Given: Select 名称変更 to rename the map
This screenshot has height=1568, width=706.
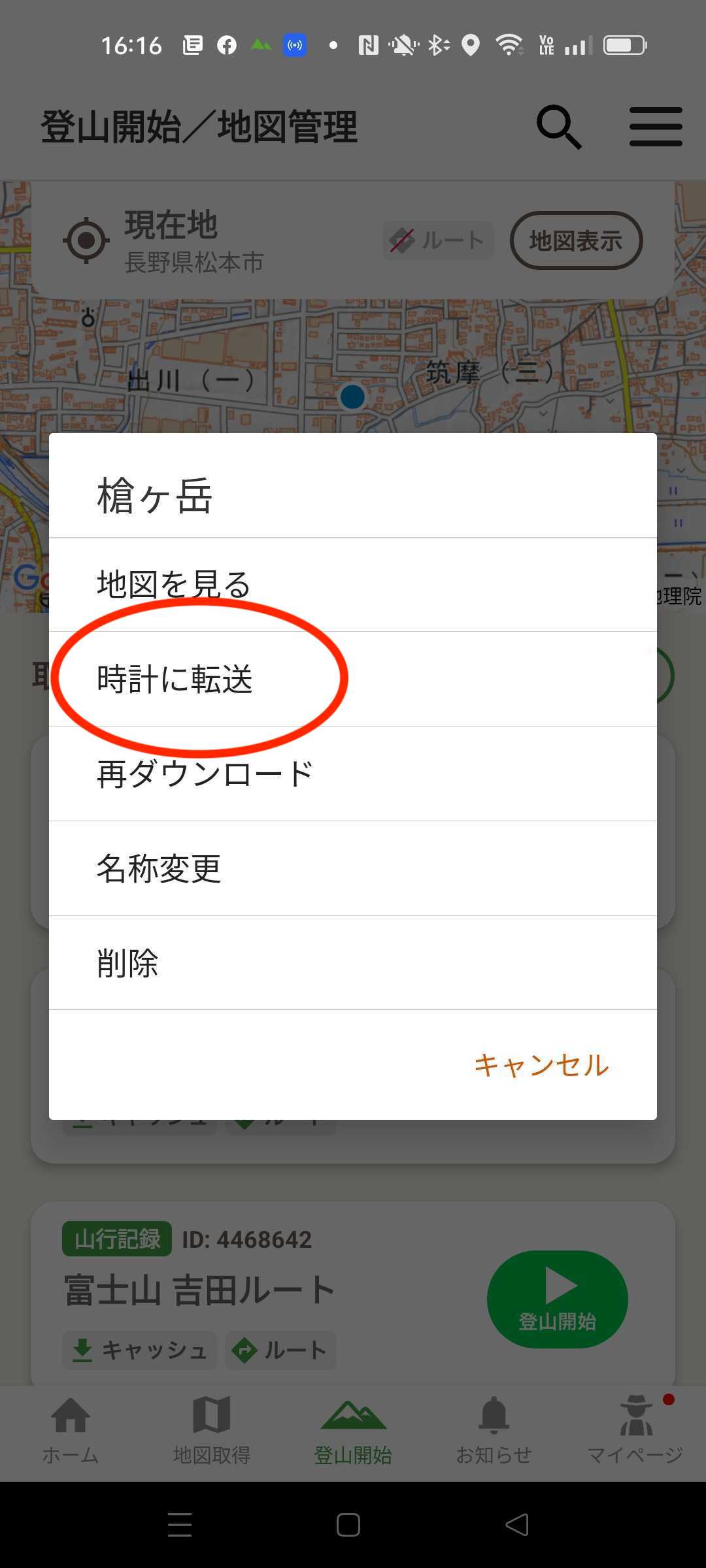Looking at the screenshot, I should 353,868.
